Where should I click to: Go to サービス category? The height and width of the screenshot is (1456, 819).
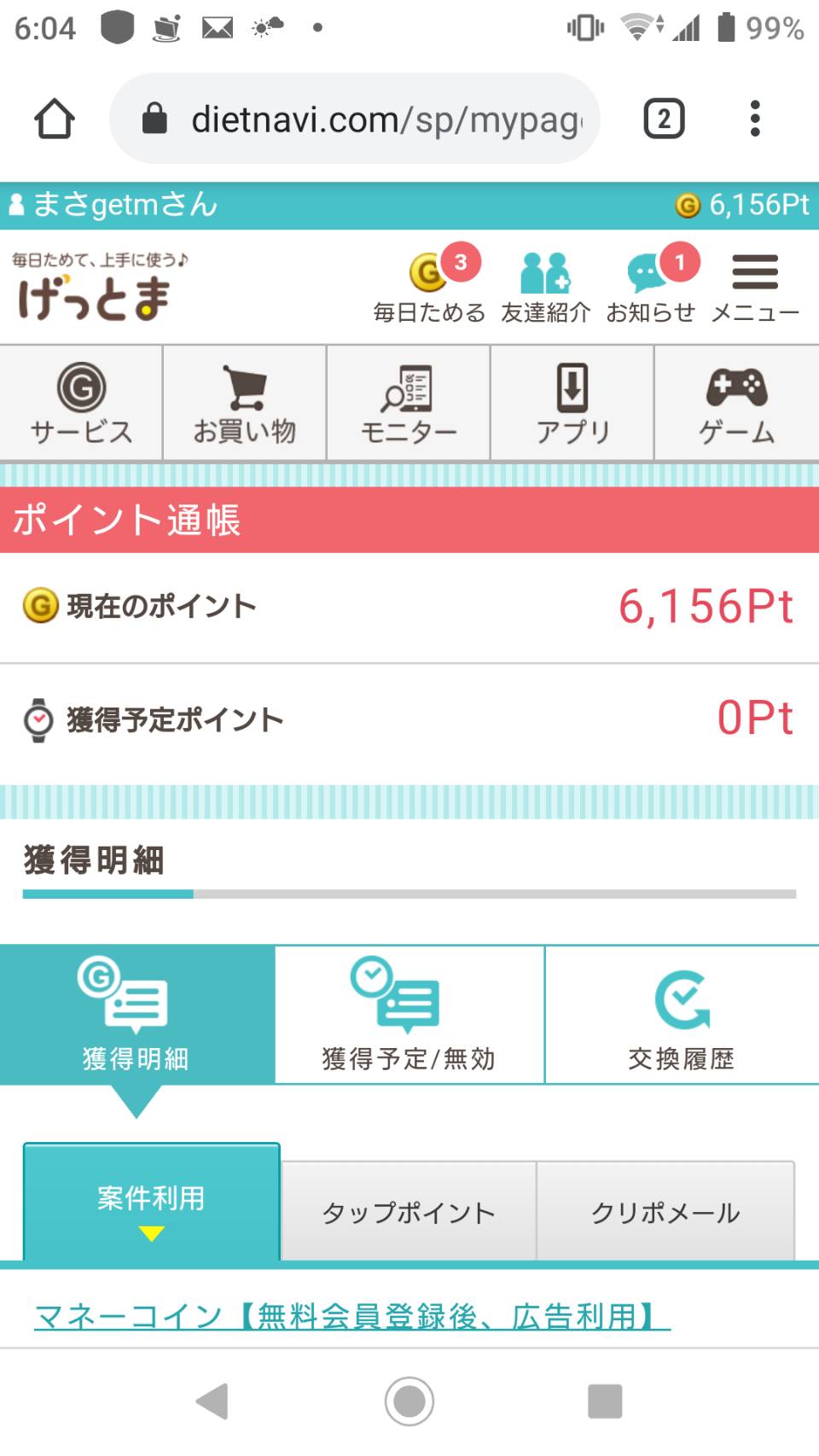pos(81,404)
